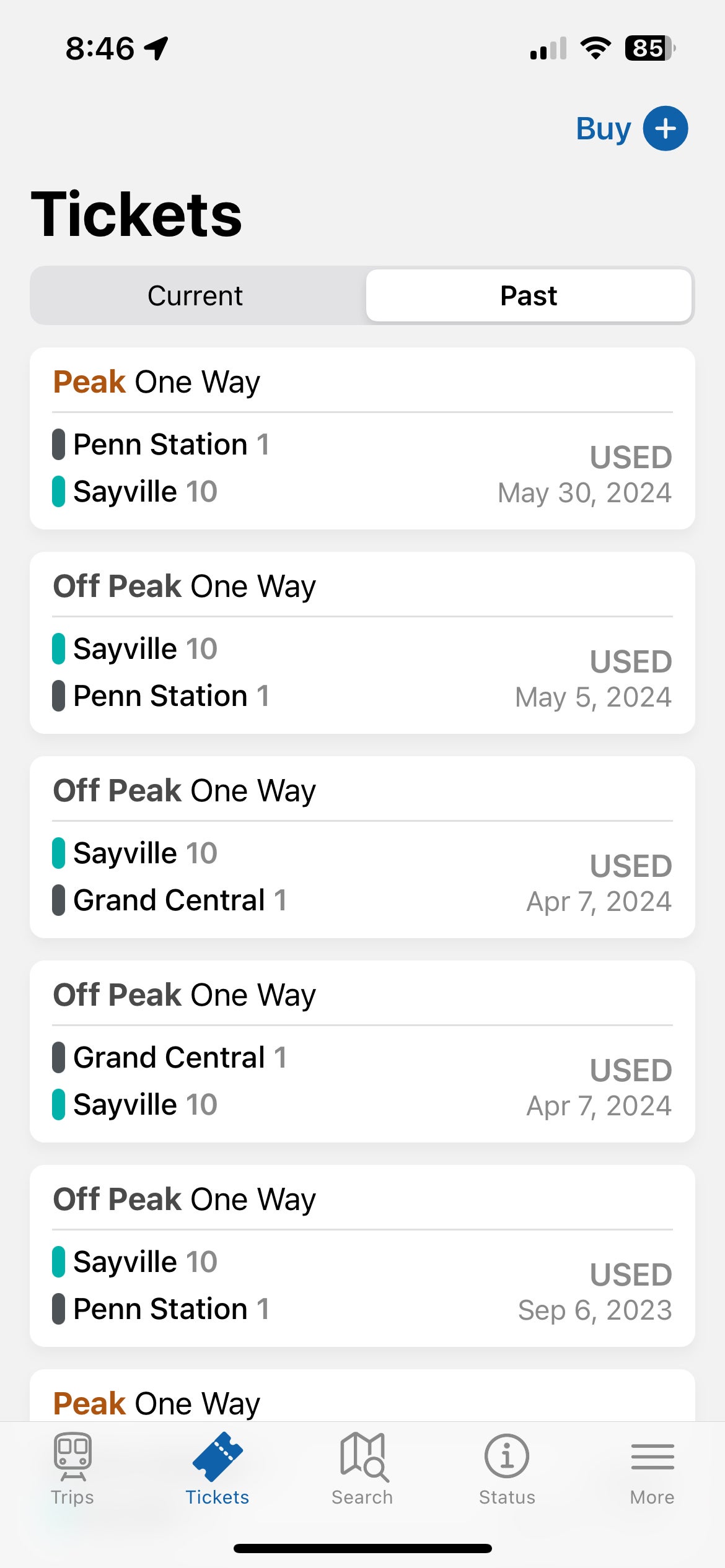
Task: Tap the Grand Central to Sayville Apr 7 ticket
Action: (362, 1050)
